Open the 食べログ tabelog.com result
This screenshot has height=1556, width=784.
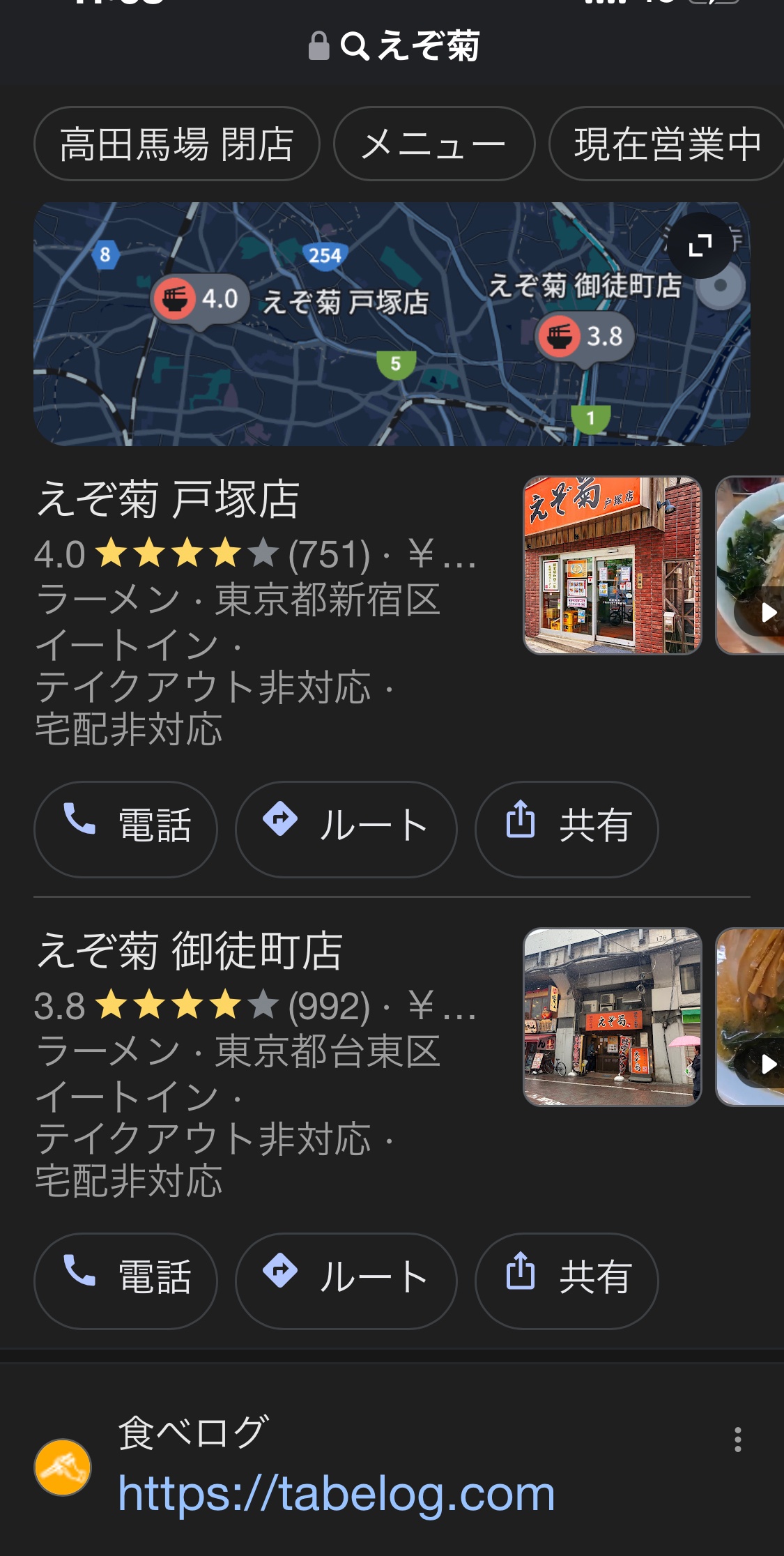pos(337,1494)
